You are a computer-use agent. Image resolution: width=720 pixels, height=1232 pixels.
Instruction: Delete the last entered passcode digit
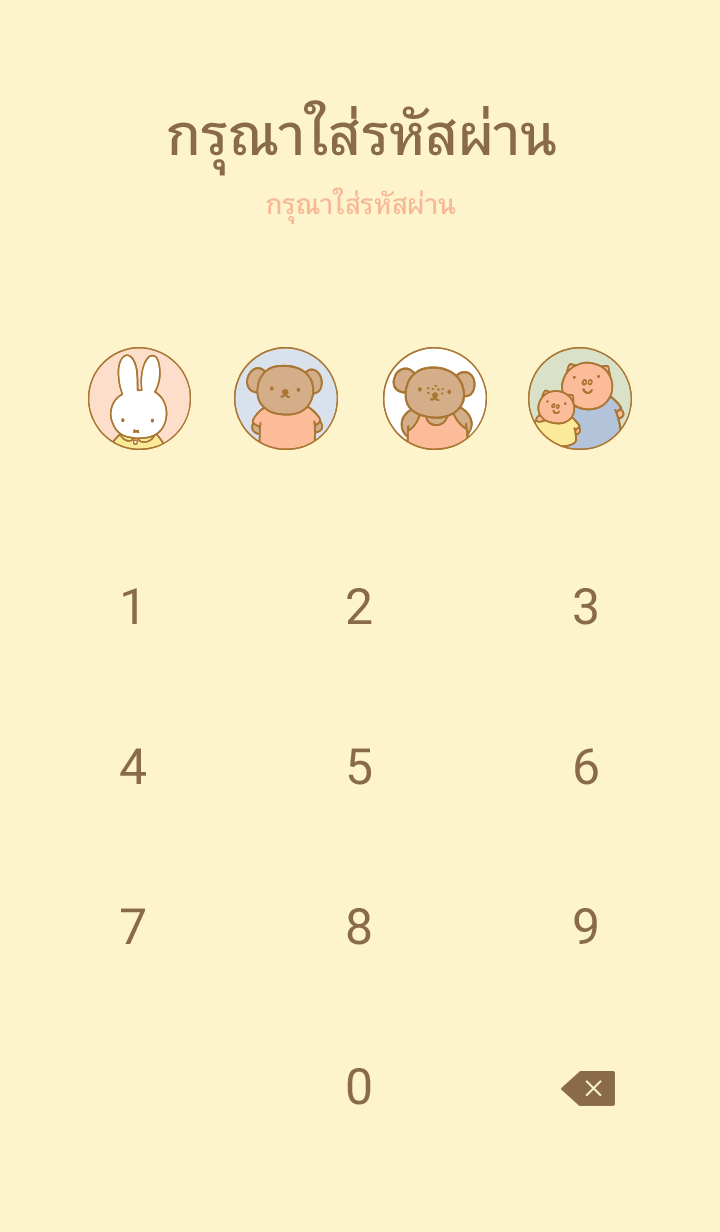click(x=588, y=1088)
